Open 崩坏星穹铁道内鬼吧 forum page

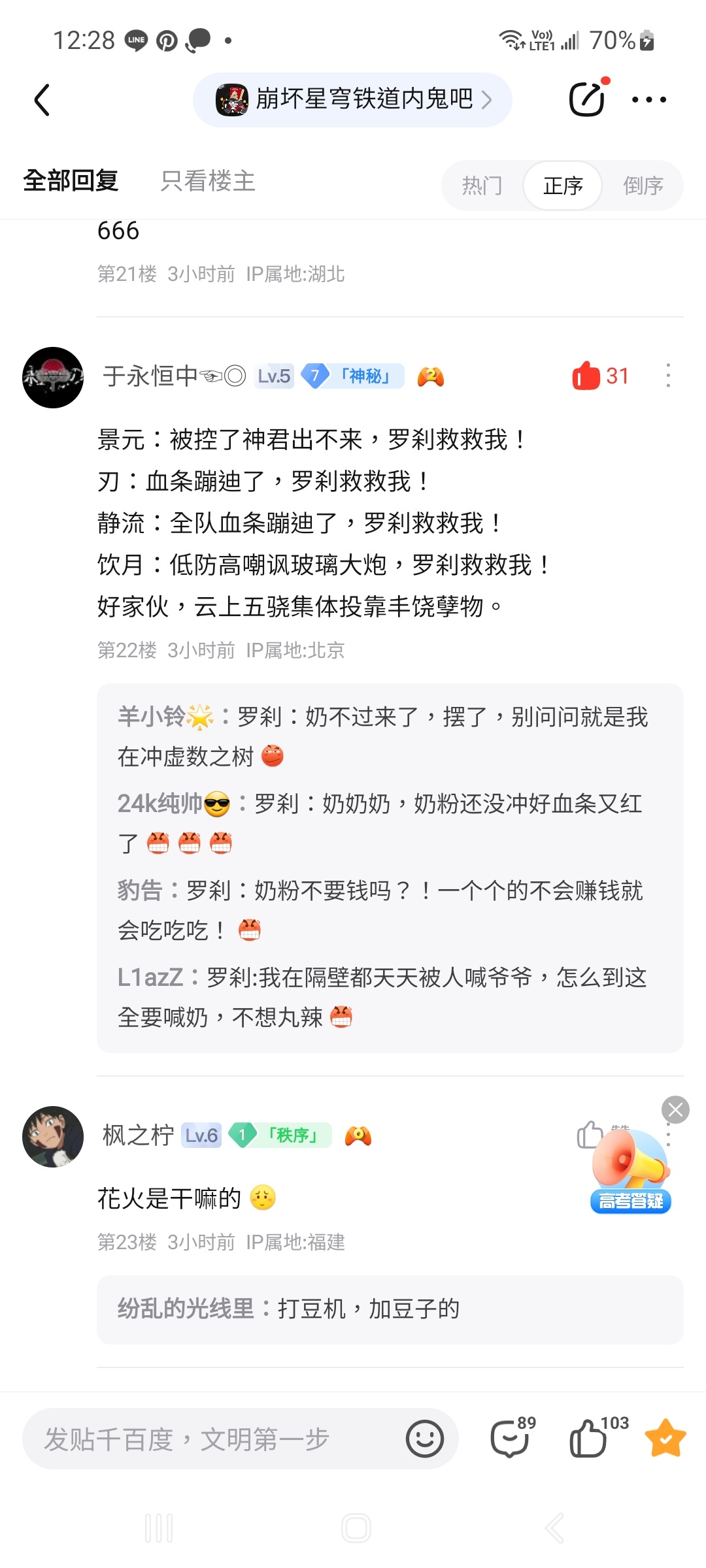pyautogui.click(x=353, y=100)
